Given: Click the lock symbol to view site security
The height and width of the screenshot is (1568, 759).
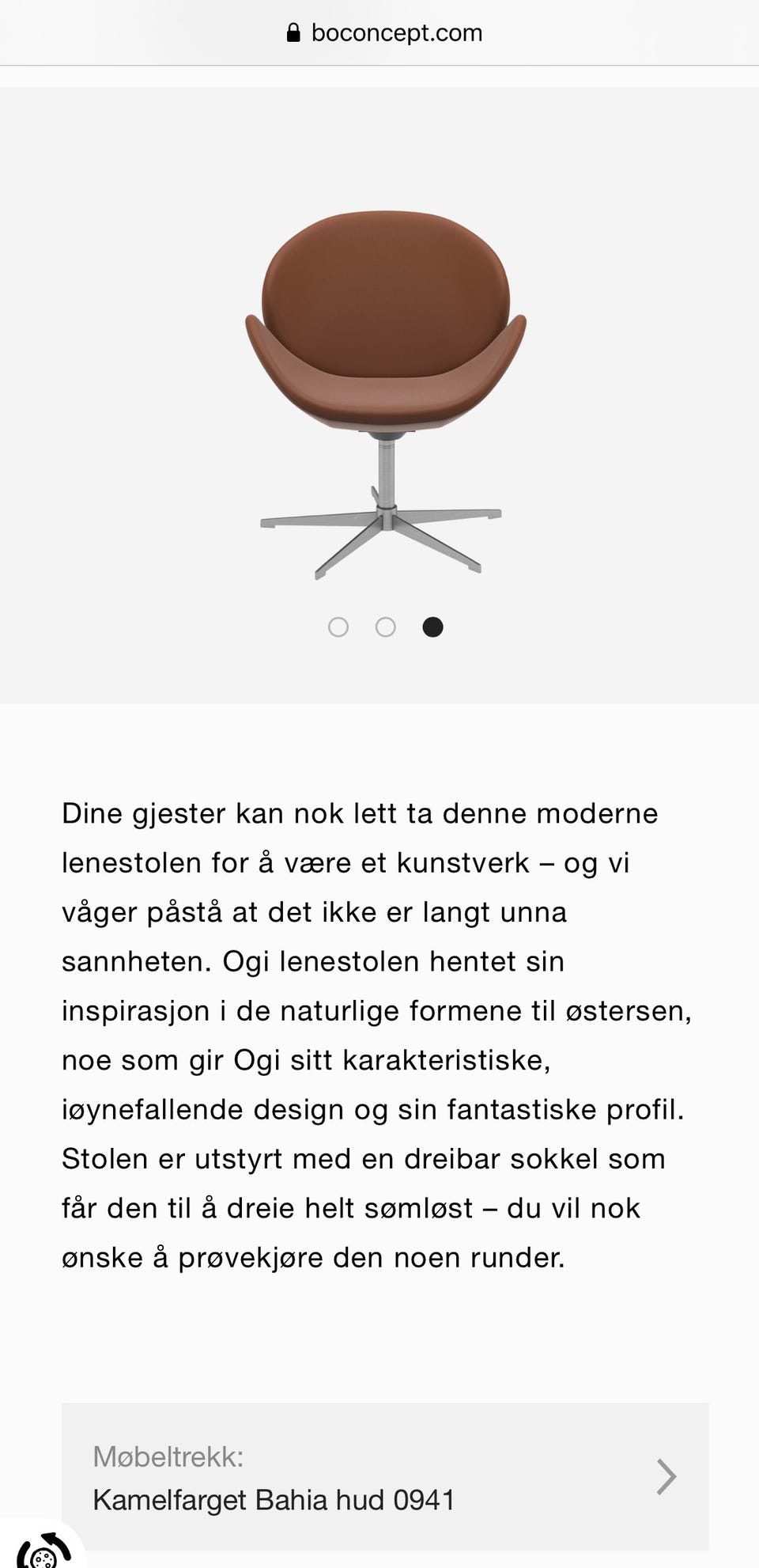Looking at the screenshot, I should (x=293, y=32).
